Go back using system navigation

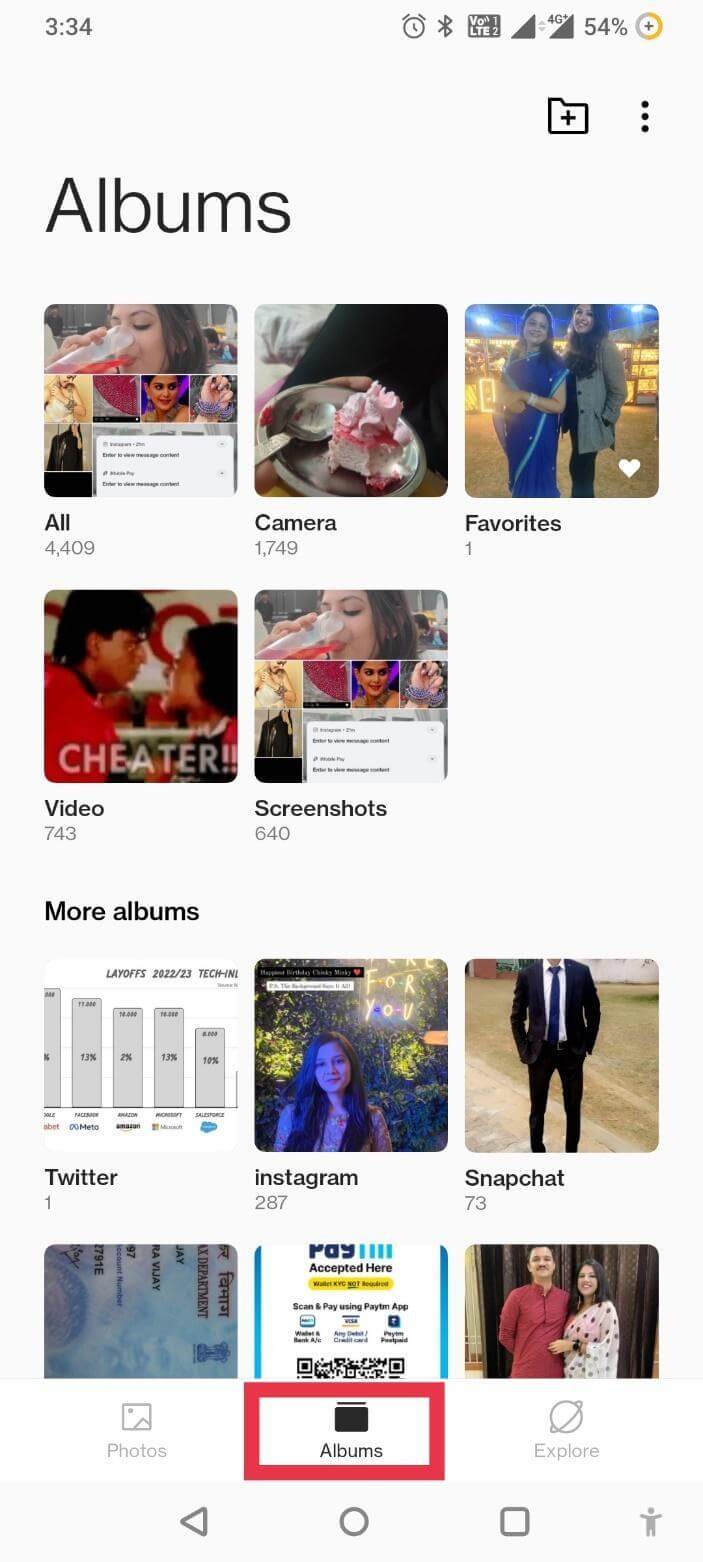[194, 1522]
